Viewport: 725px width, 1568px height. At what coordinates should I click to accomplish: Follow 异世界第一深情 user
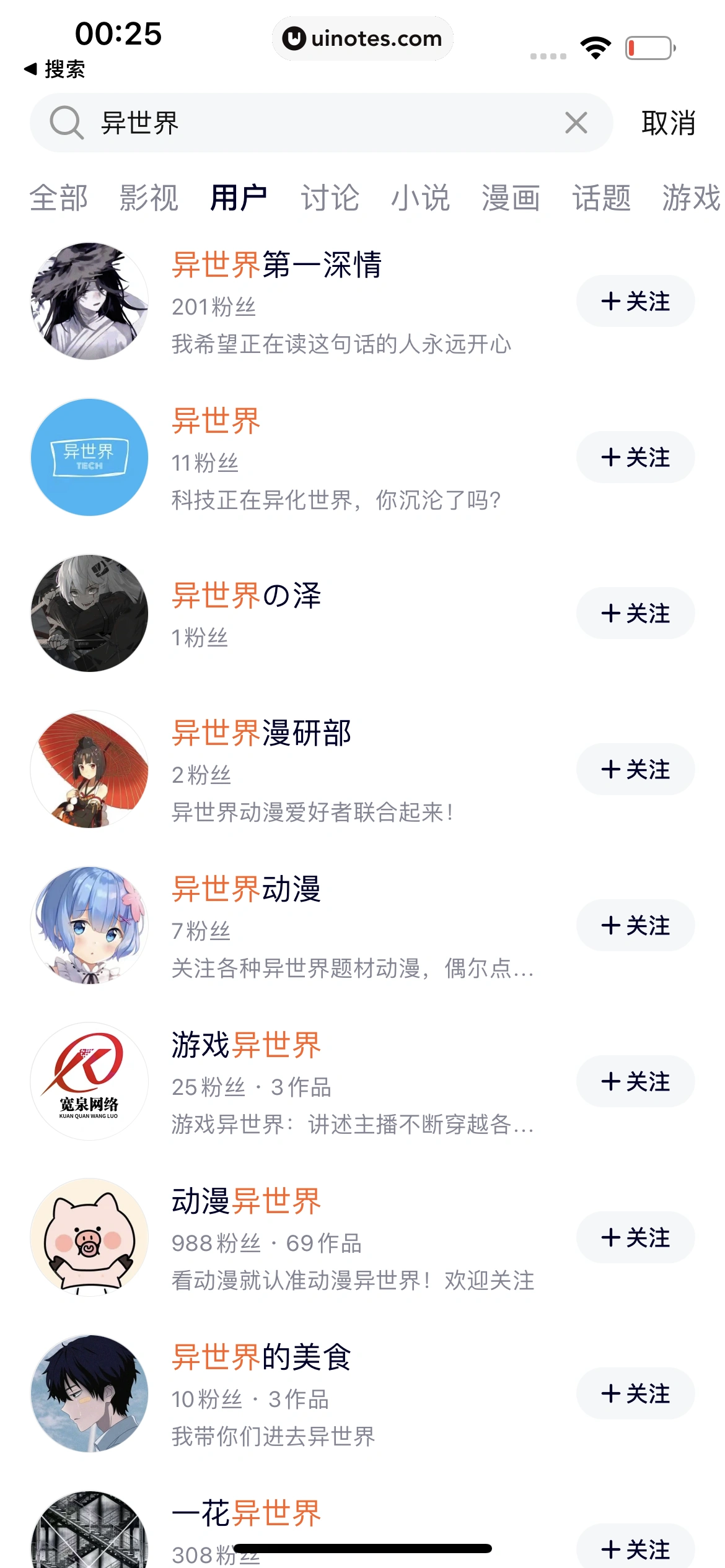[x=635, y=302]
